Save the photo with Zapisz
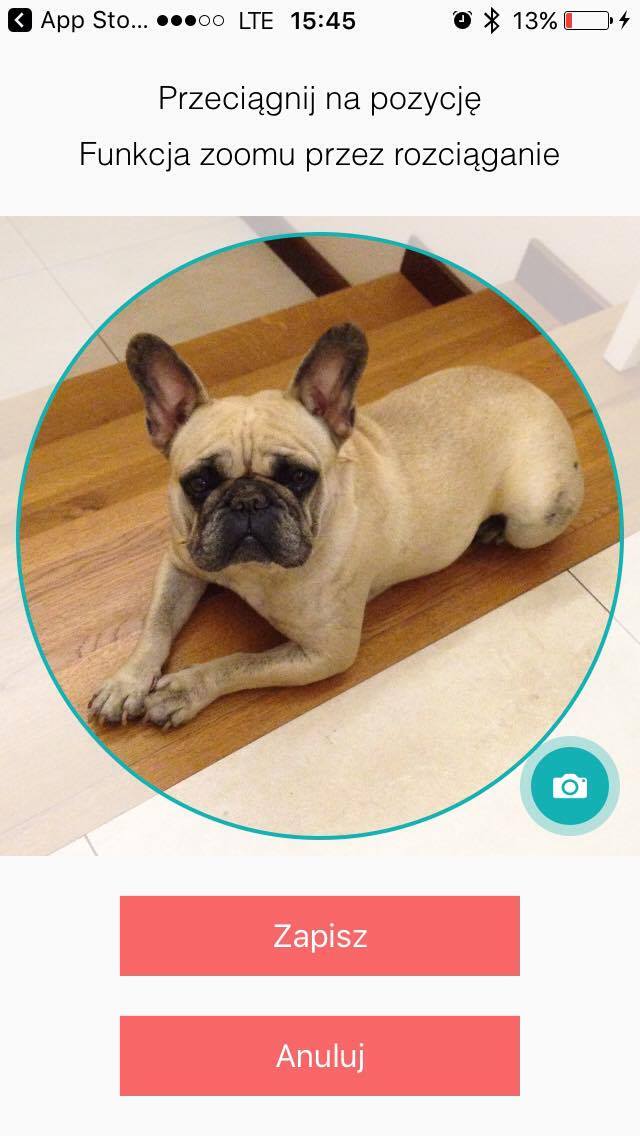 click(320, 936)
